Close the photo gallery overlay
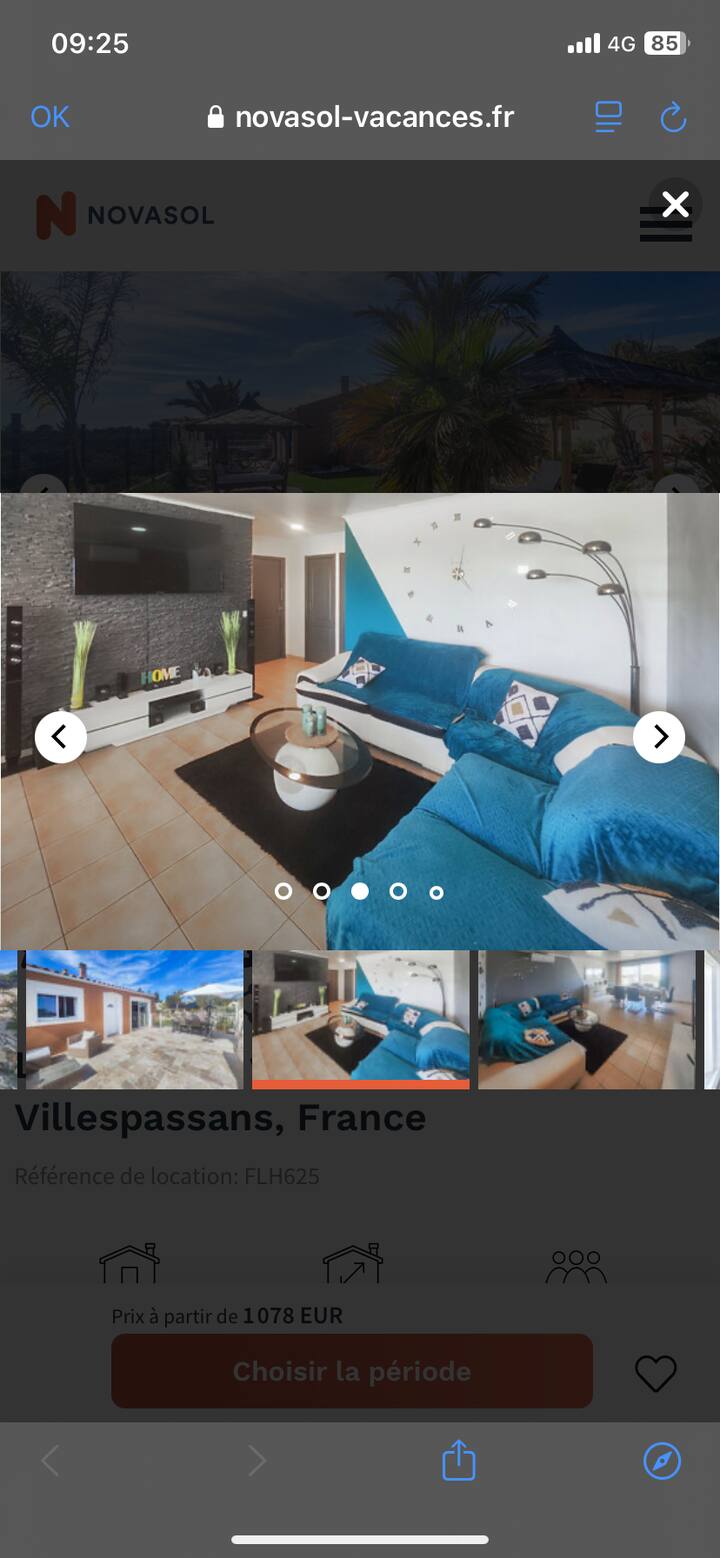The image size is (720, 1558). (x=676, y=205)
